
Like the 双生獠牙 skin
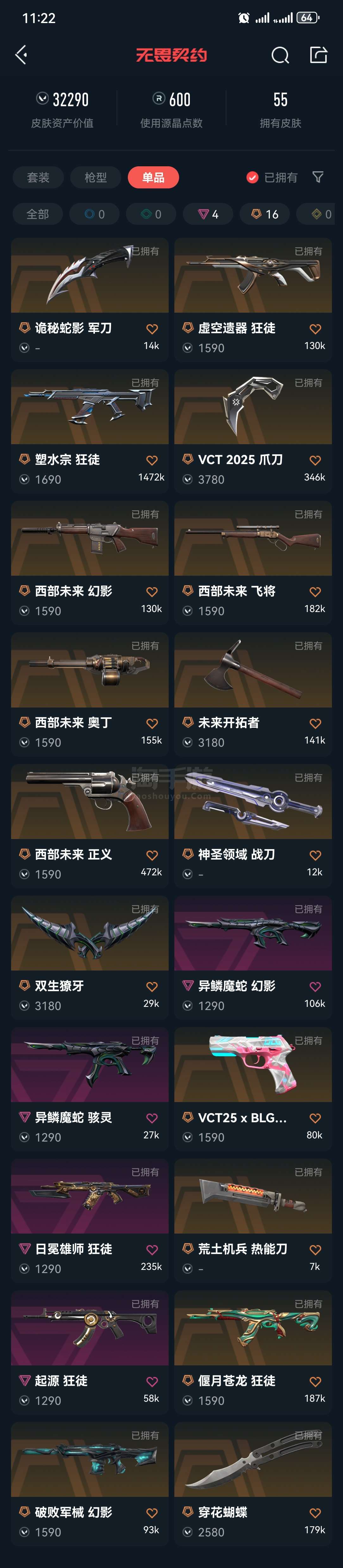tap(152, 987)
